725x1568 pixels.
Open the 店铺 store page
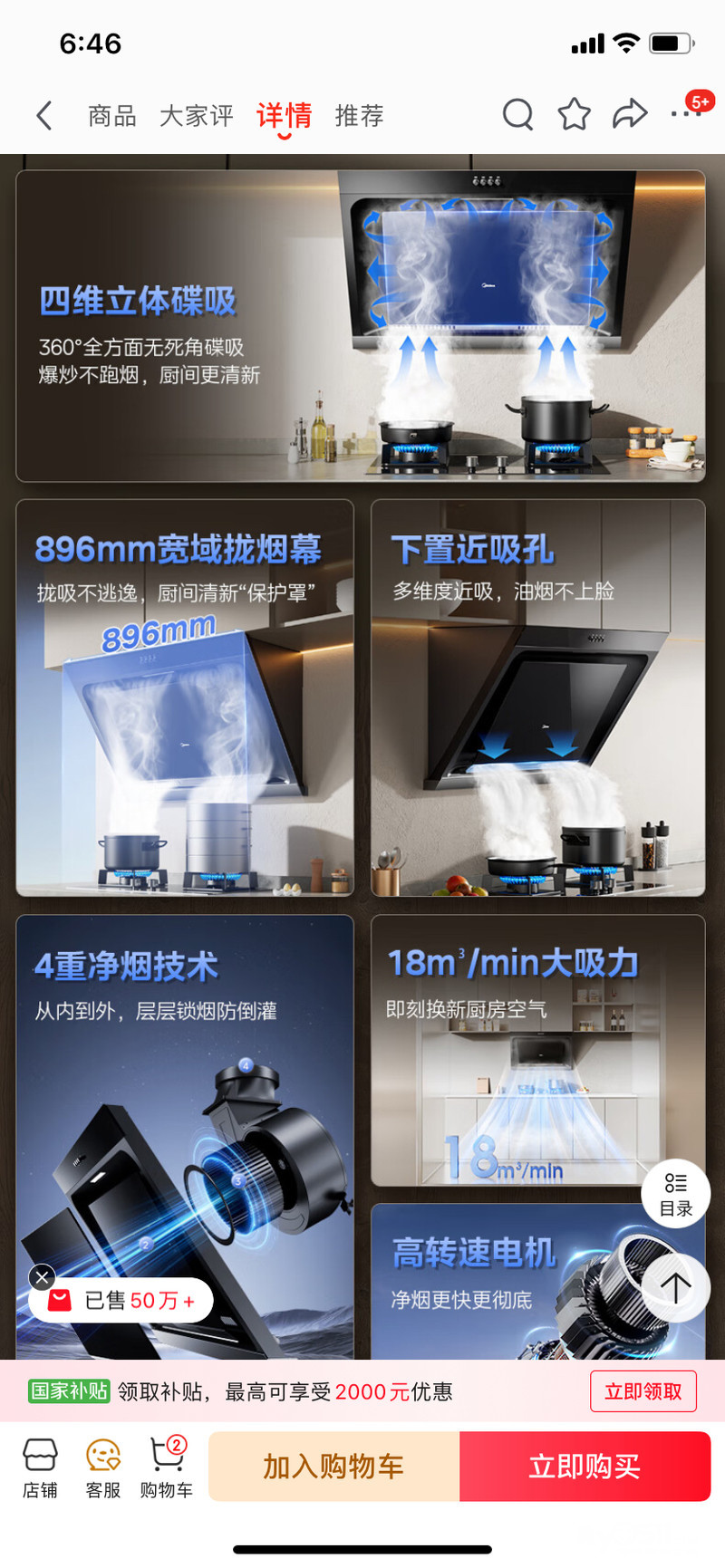(40, 1467)
